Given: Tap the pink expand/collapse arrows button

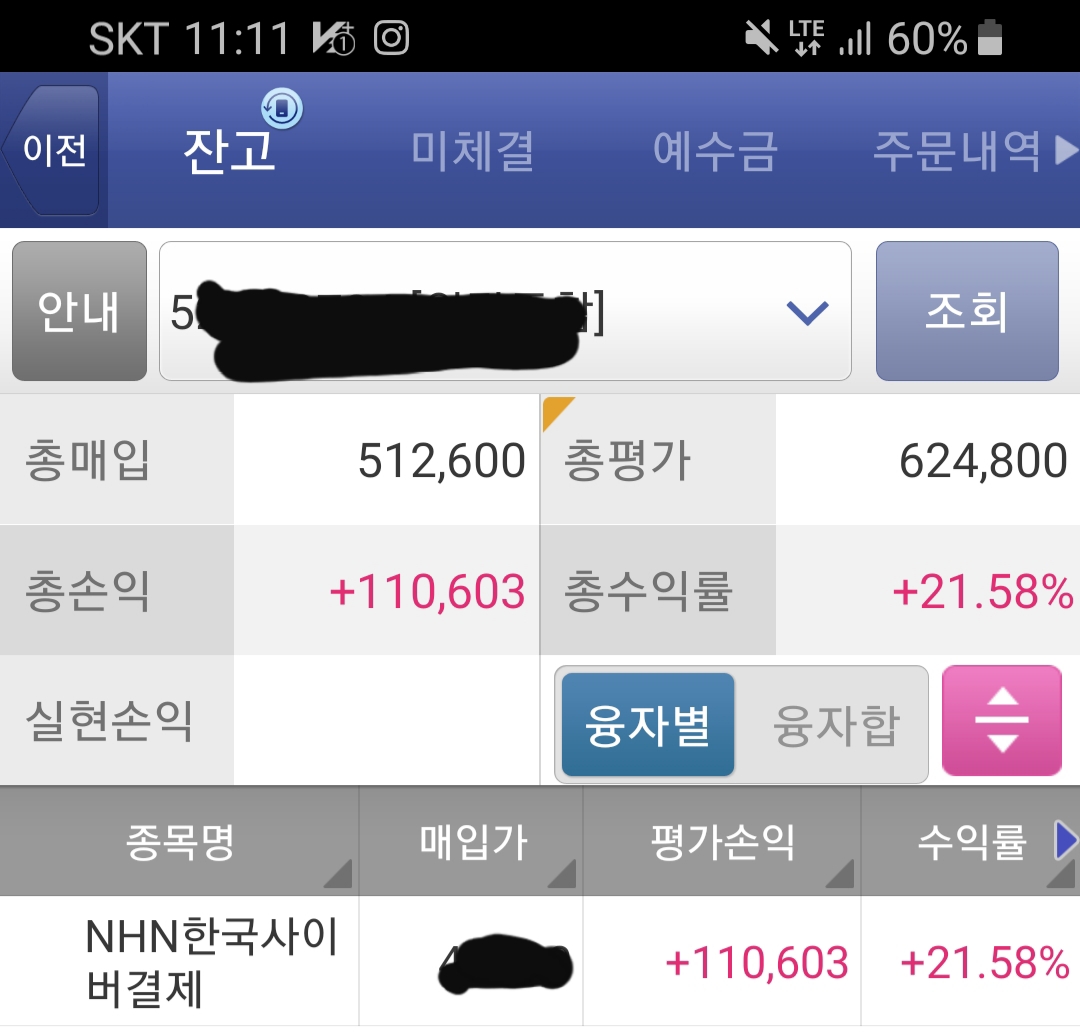Looking at the screenshot, I should coord(1001,721).
